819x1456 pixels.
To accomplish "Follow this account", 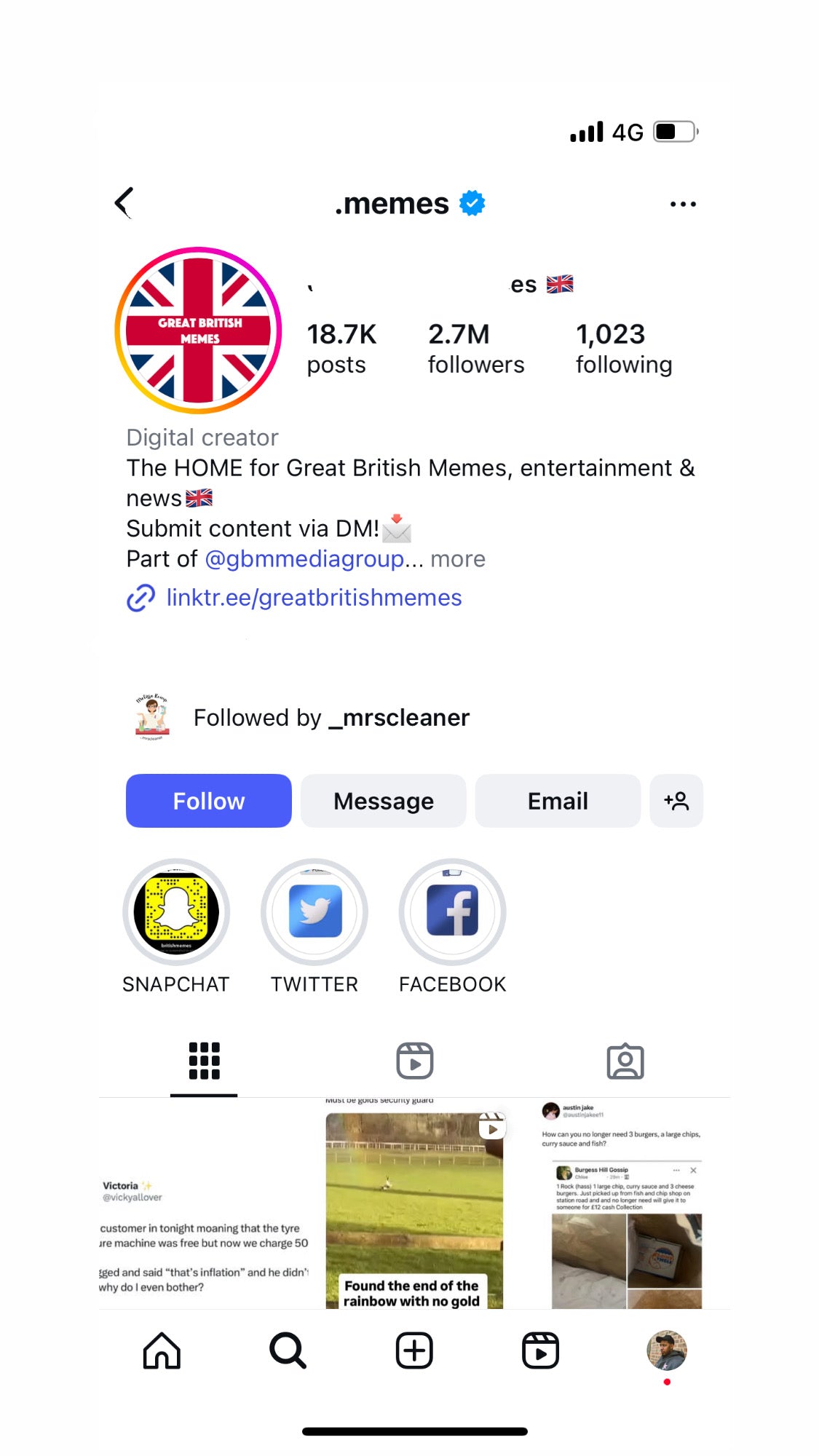I will pyautogui.click(x=209, y=801).
